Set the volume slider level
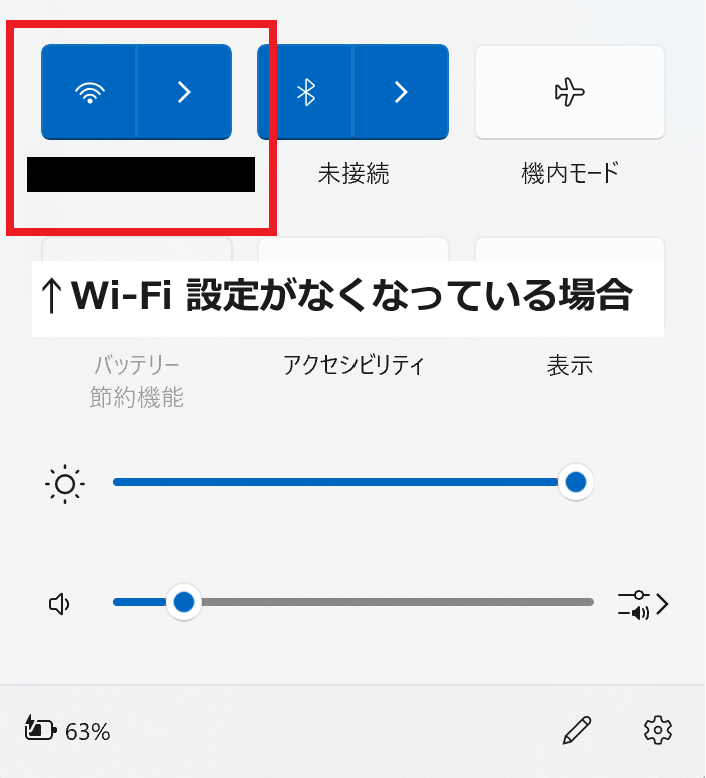Viewport: 706px width, 778px height. click(x=353, y=602)
